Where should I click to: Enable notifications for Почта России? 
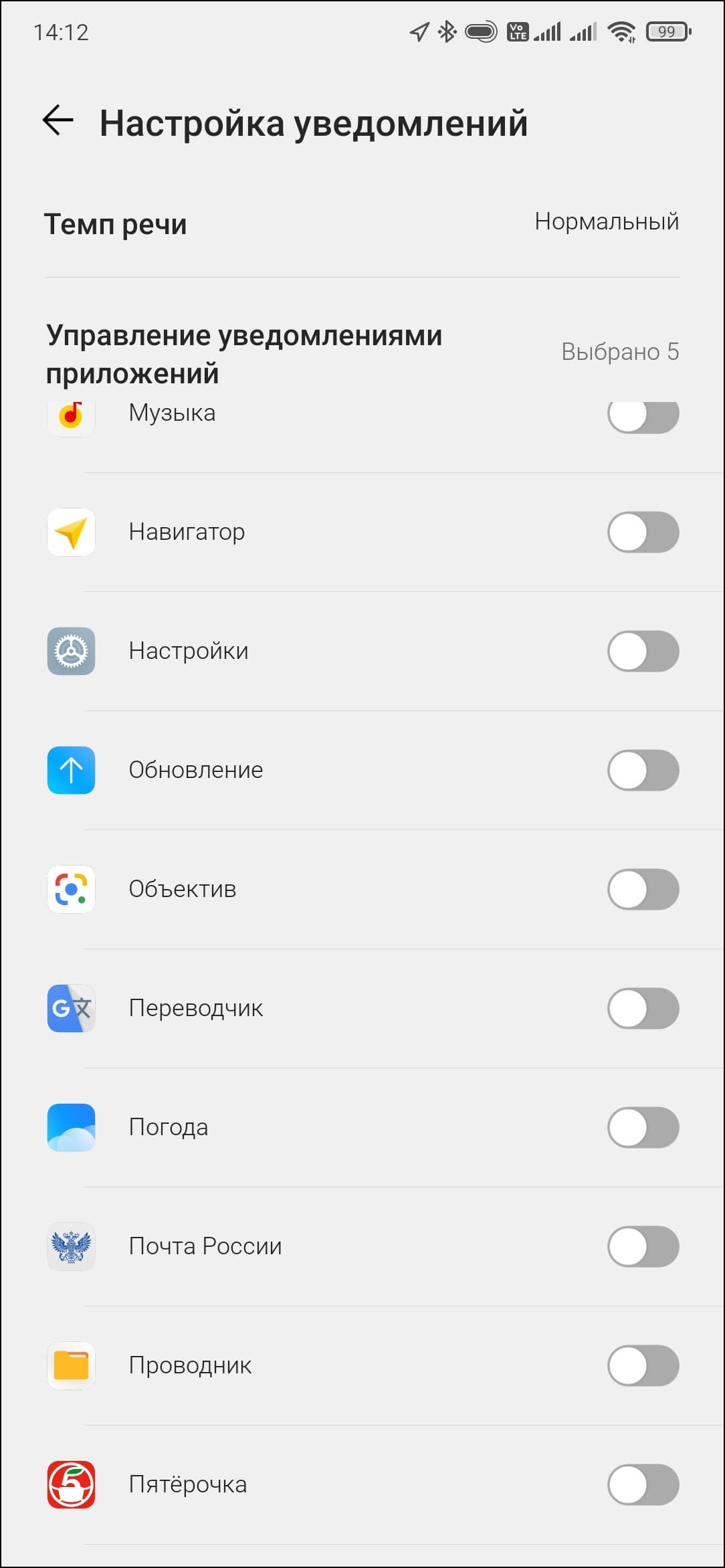point(643,1247)
